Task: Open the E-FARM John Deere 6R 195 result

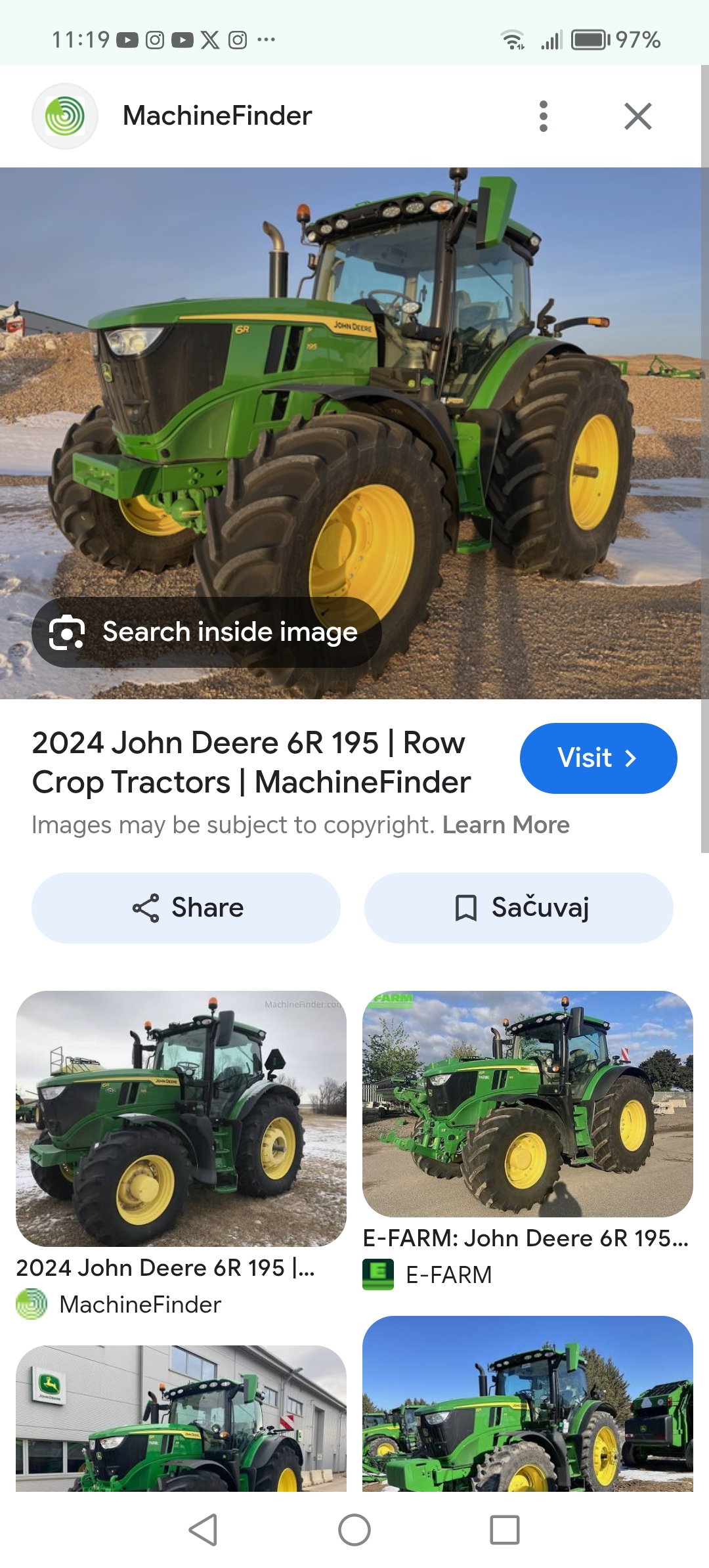Action: (527, 1103)
